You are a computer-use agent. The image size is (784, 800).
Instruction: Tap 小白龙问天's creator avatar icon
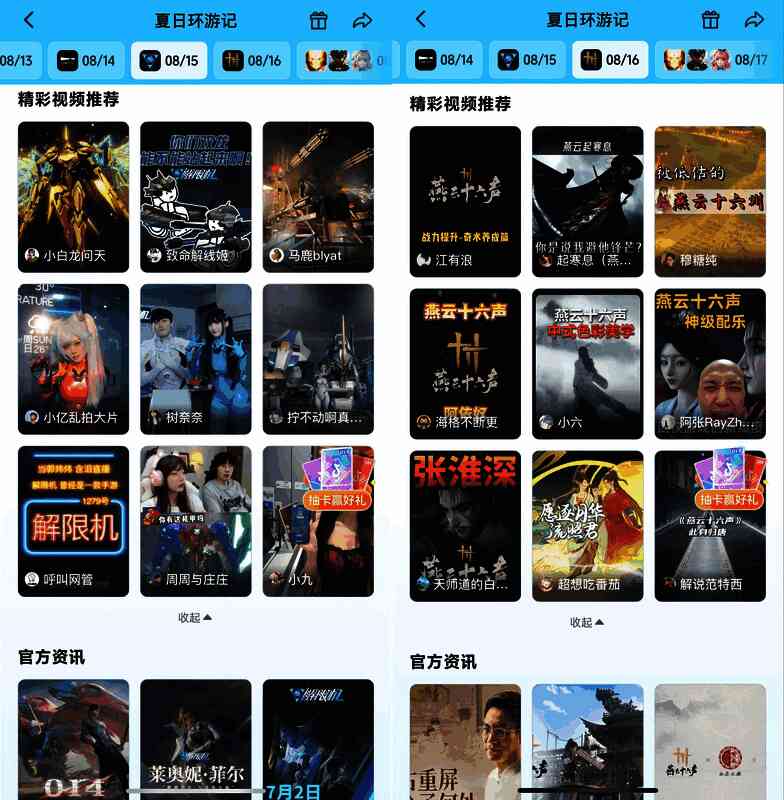pyautogui.click(x=31, y=257)
